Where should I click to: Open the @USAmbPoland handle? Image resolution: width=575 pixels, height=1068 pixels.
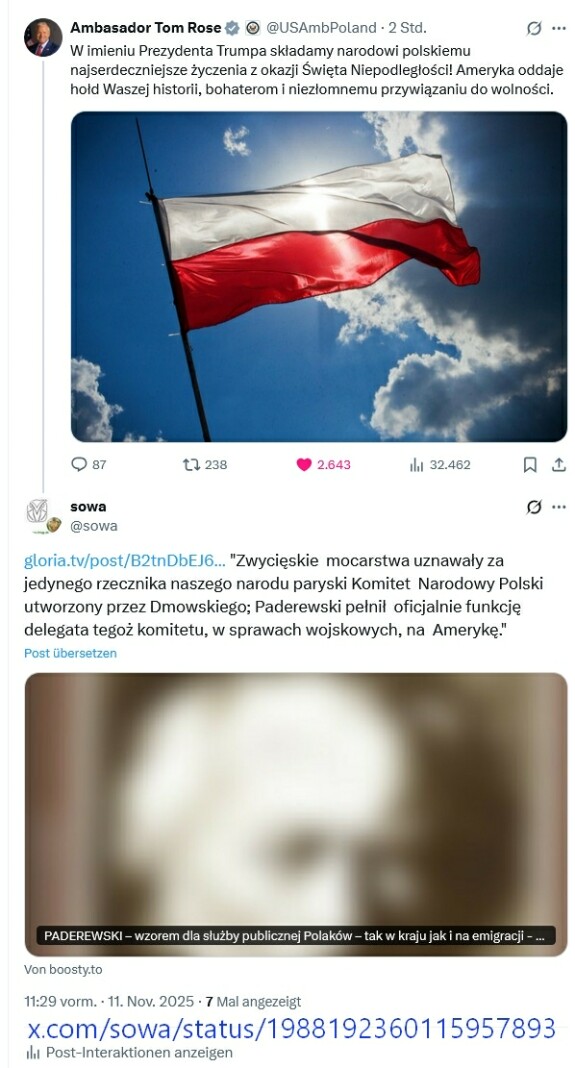321,28
